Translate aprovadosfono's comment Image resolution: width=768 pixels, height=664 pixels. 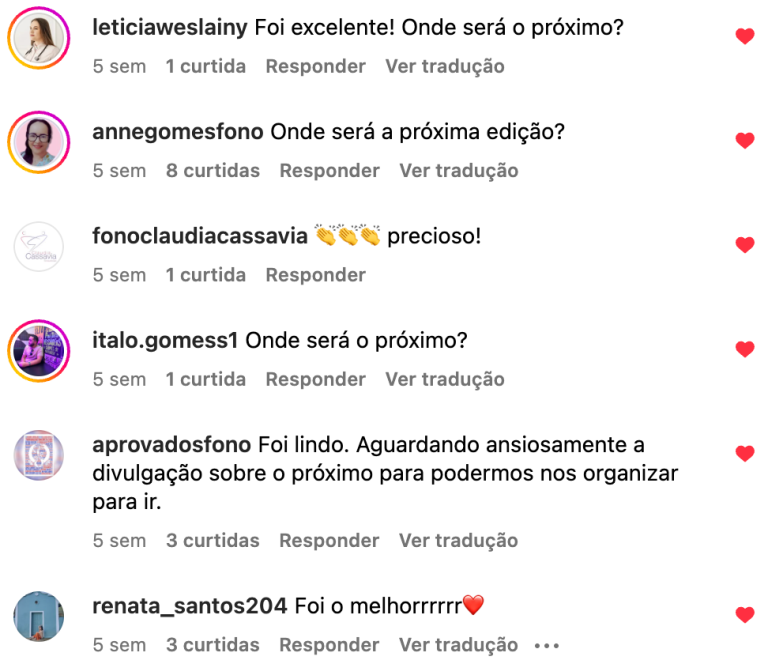point(458,541)
